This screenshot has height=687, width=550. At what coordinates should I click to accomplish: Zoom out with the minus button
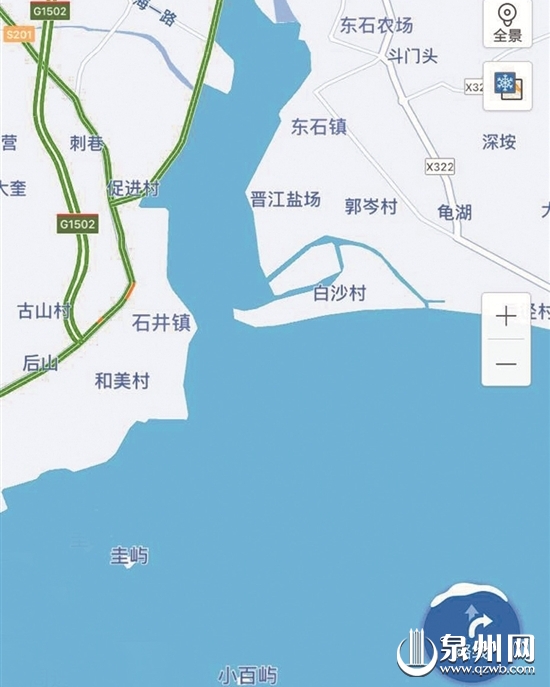tap(506, 363)
